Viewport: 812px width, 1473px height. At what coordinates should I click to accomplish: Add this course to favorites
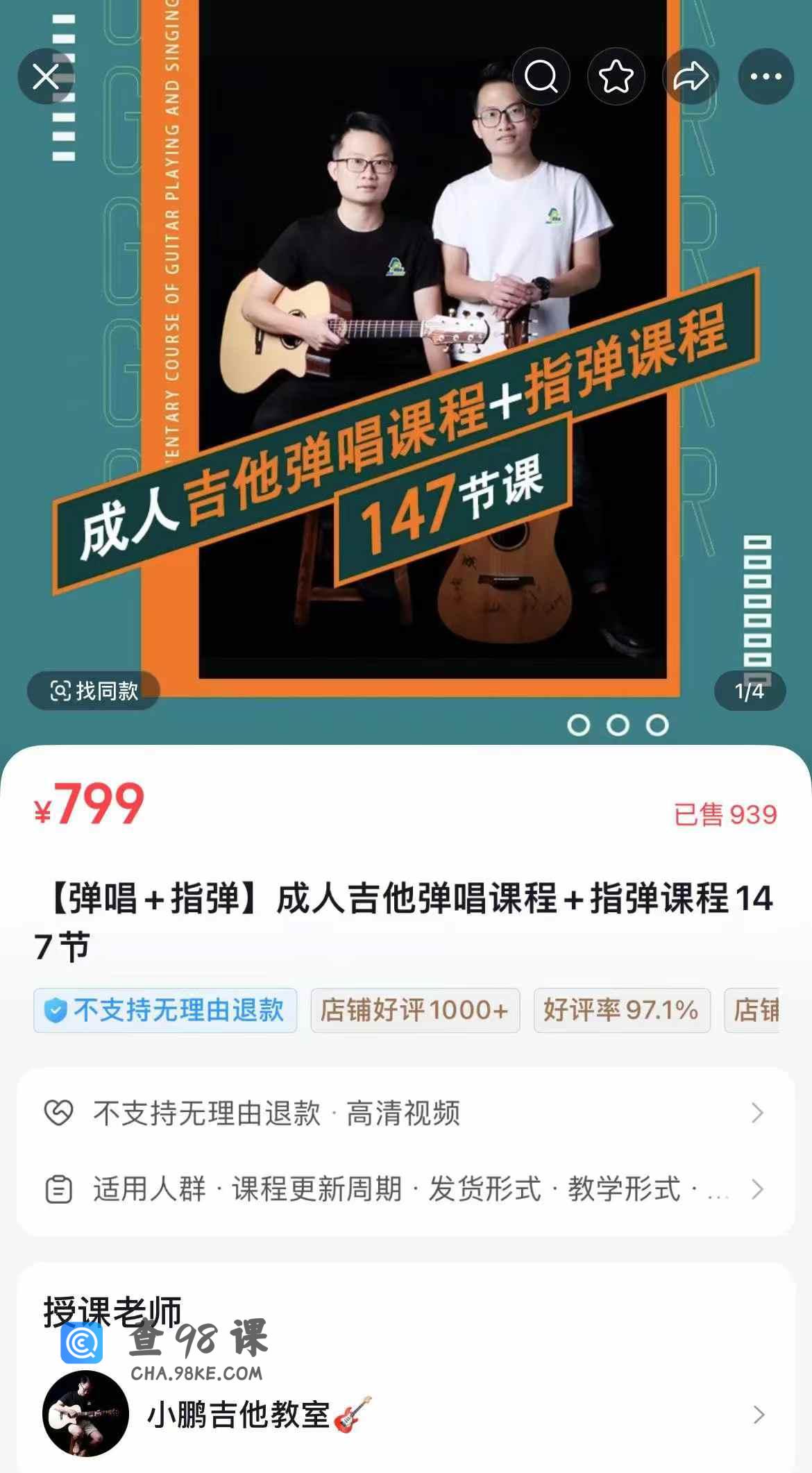[616, 76]
